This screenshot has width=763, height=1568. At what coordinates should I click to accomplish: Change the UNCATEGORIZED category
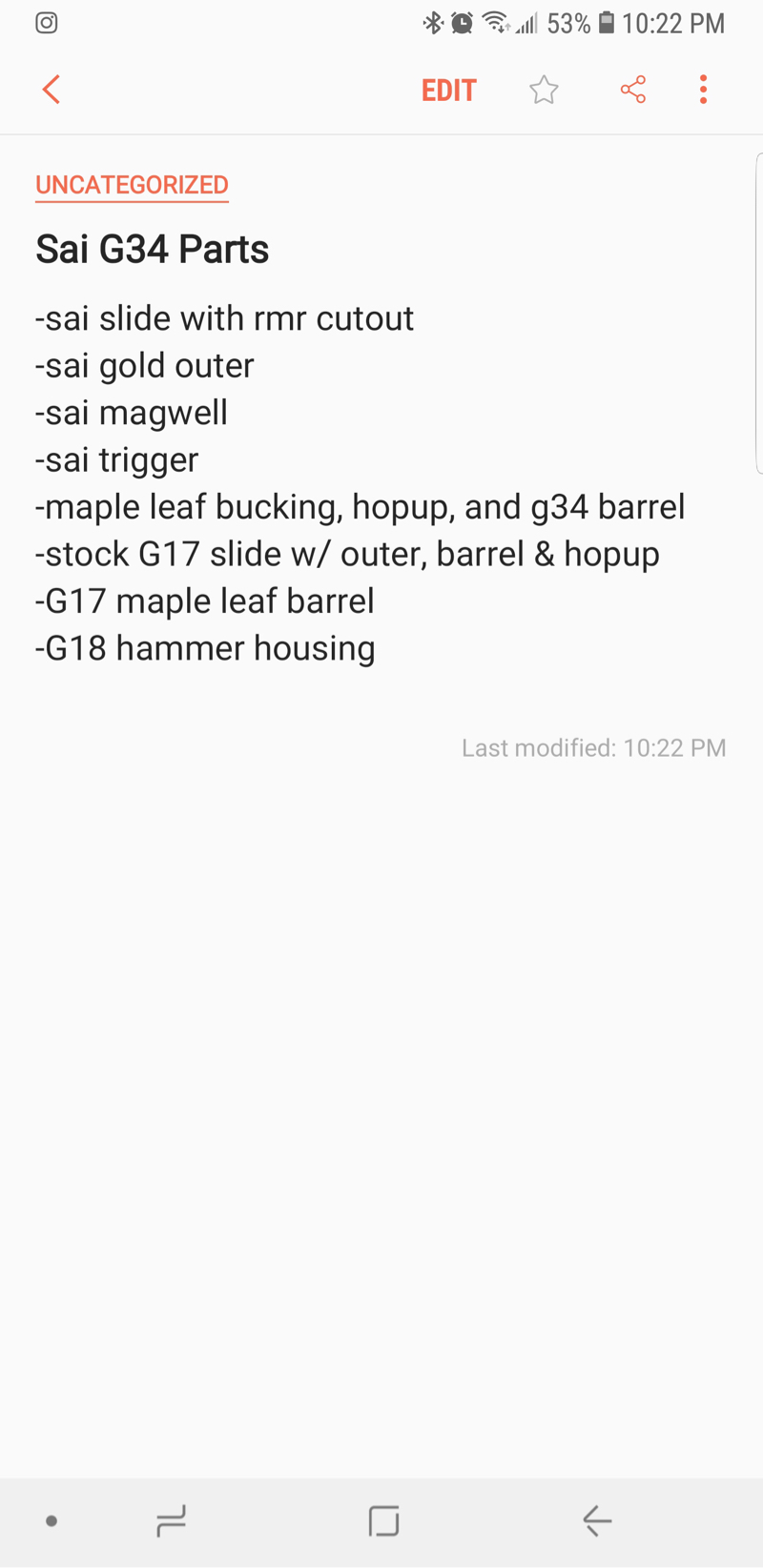coord(132,185)
